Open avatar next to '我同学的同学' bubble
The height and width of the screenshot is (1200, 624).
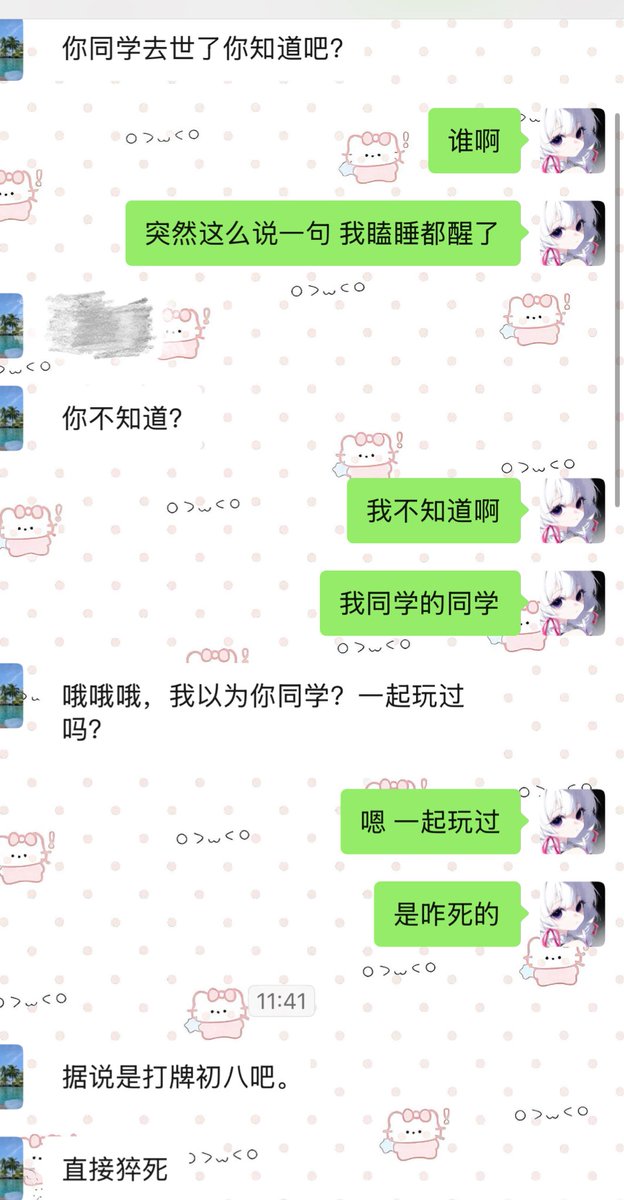(x=572, y=603)
